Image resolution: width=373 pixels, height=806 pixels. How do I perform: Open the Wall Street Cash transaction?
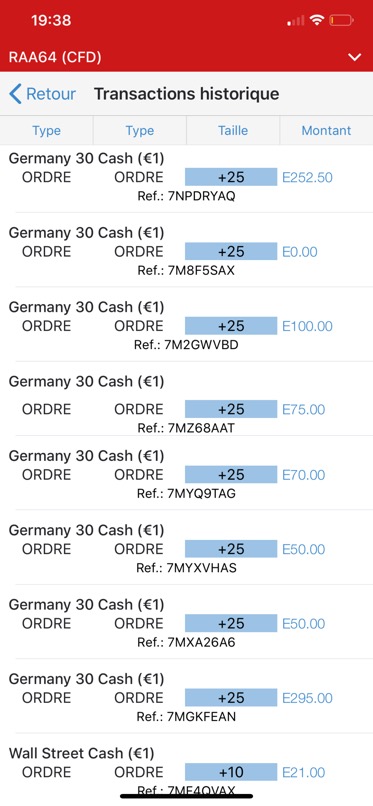[x=186, y=770]
